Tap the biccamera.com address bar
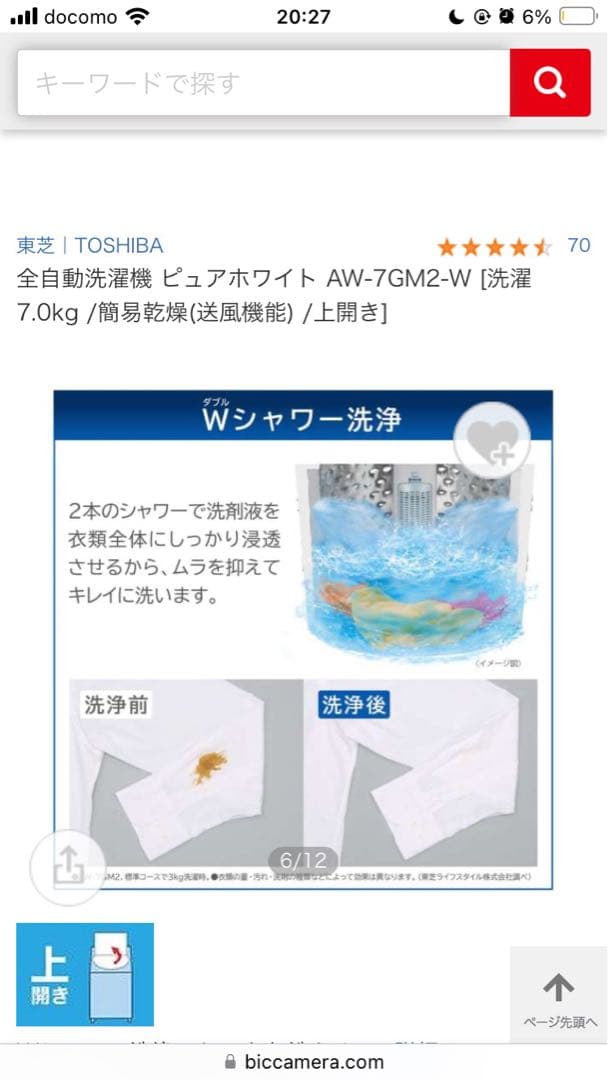The image size is (608, 1080). point(304,1062)
